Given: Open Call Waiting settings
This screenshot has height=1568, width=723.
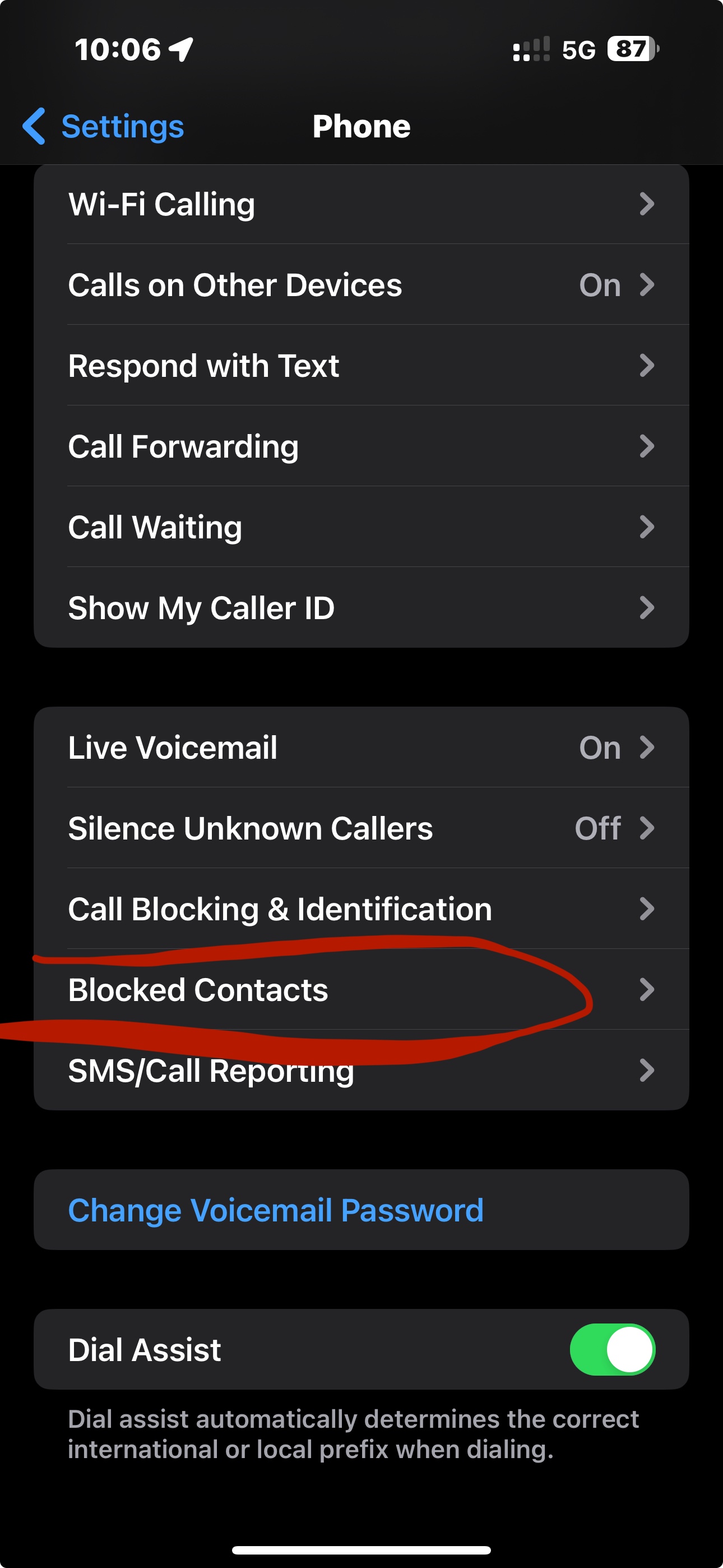Looking at the screenshot, I should (361, 527).
